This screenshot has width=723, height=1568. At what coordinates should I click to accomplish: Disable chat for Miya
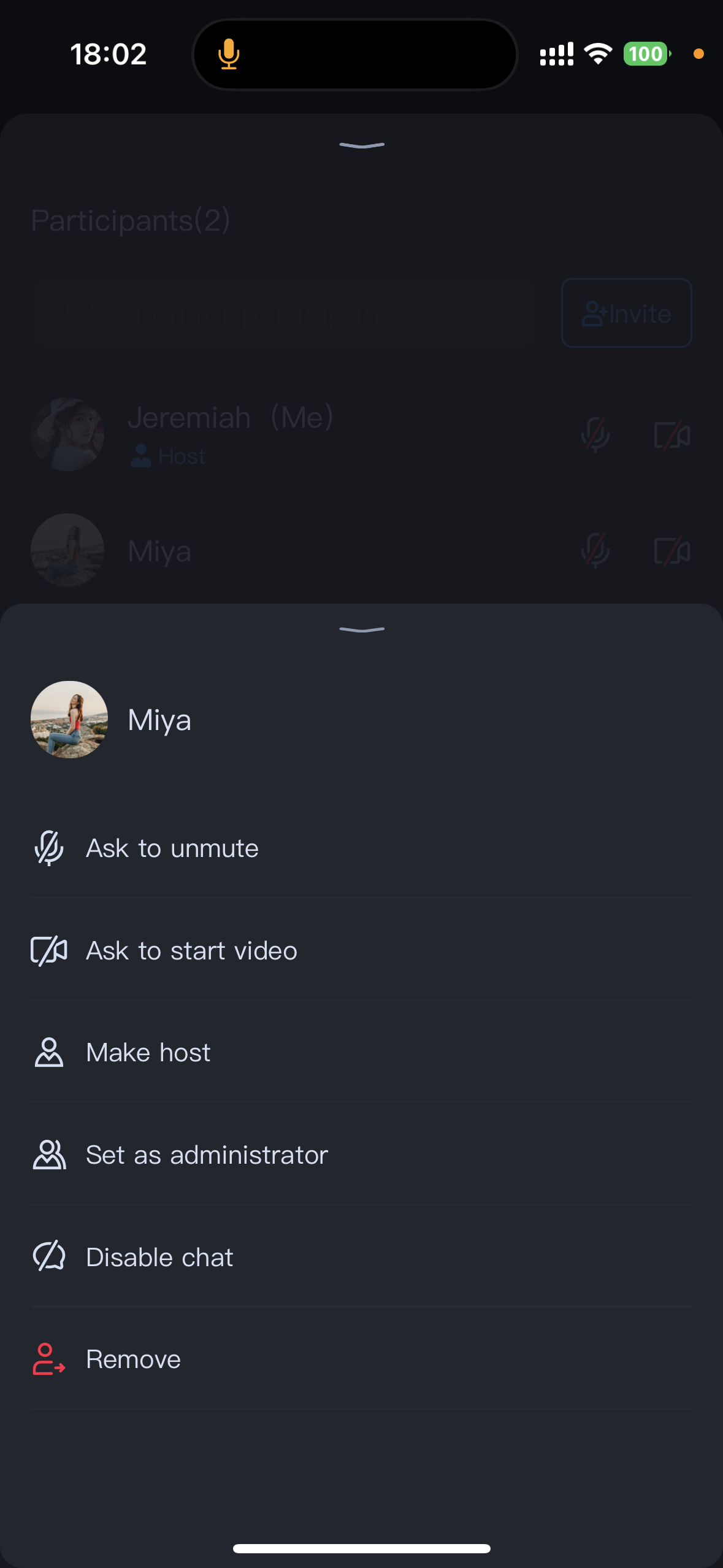click(x=159, y=1258)
